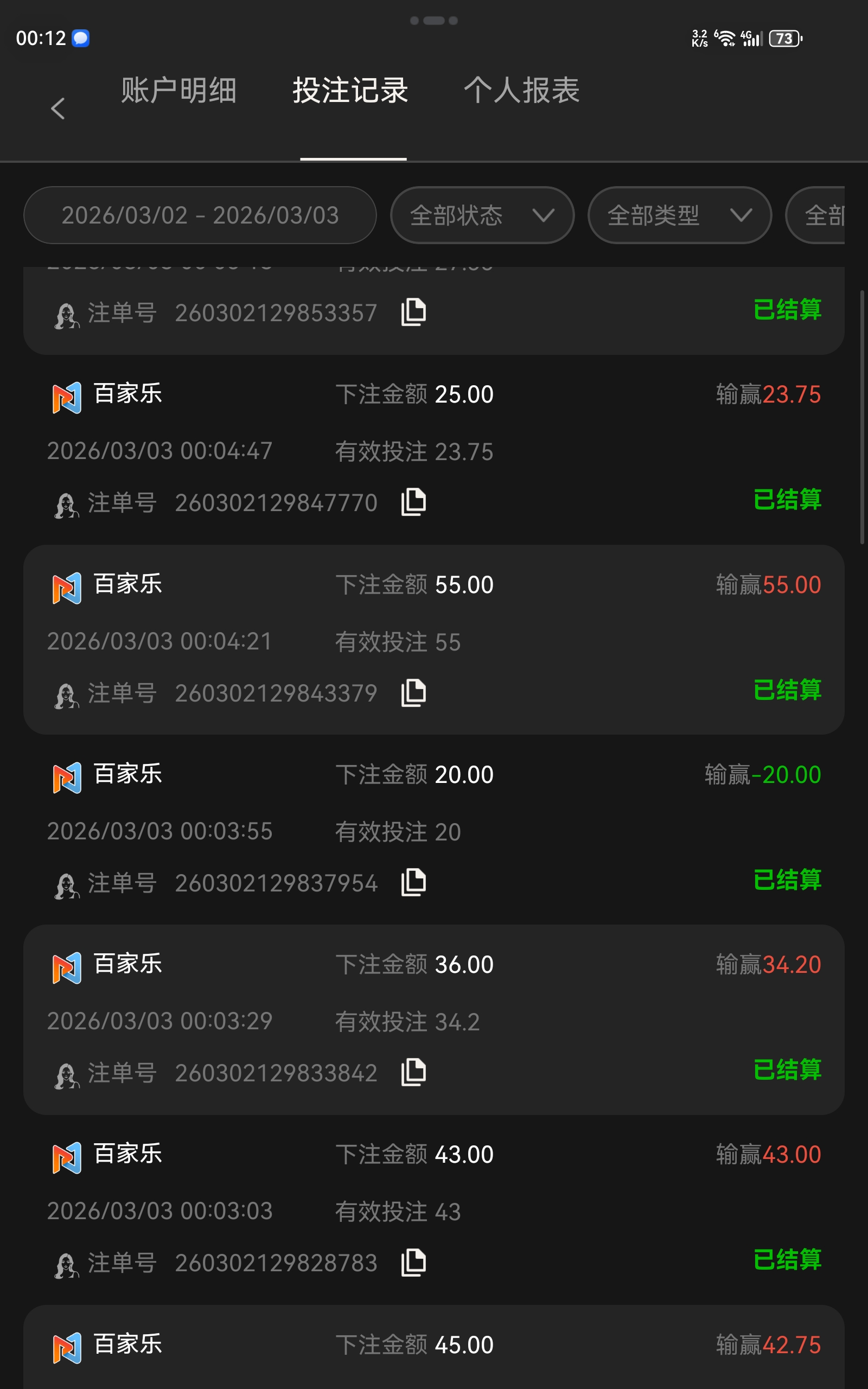
Task: Go back using the top-left arrow
Action: point(58,109)
